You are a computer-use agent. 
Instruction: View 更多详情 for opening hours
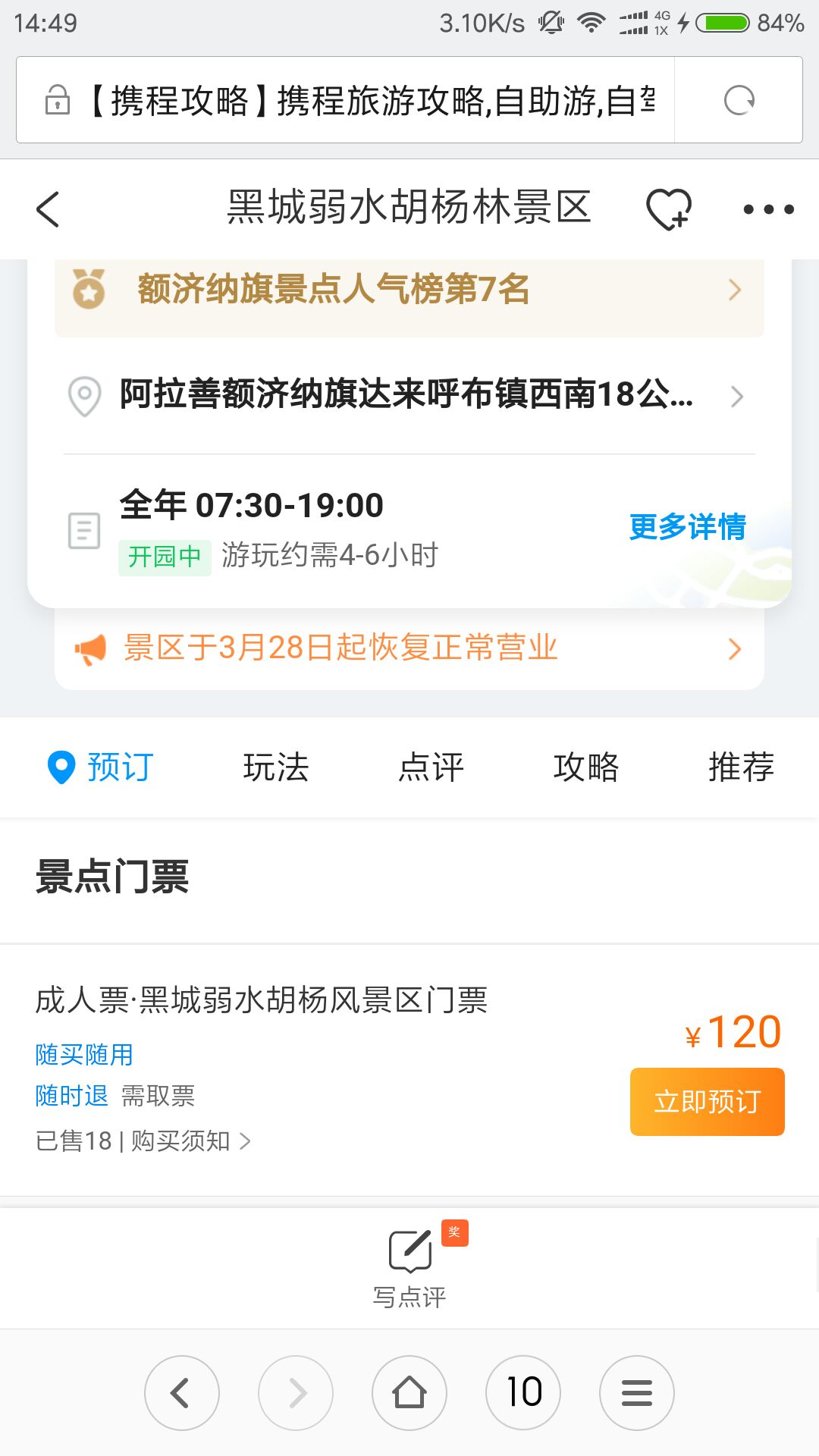tap(688, 526)
